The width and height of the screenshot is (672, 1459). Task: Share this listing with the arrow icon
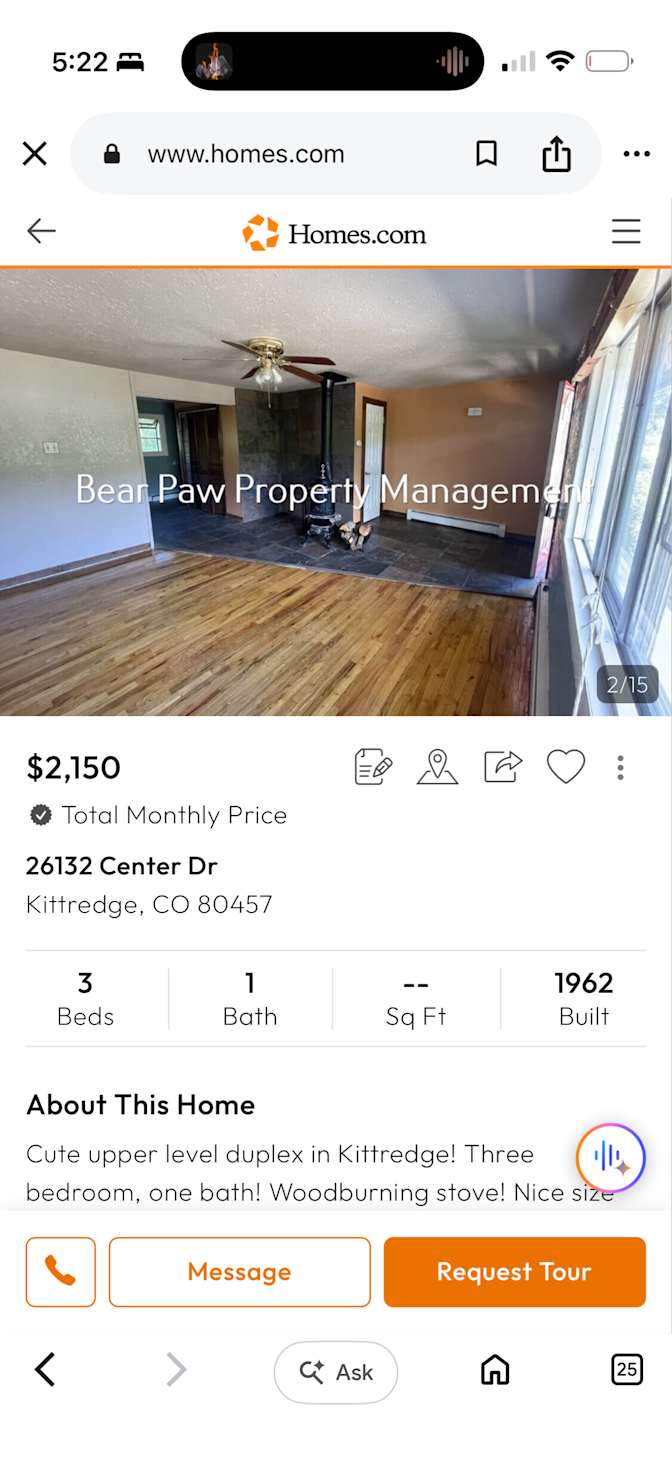tap(503, 767)
